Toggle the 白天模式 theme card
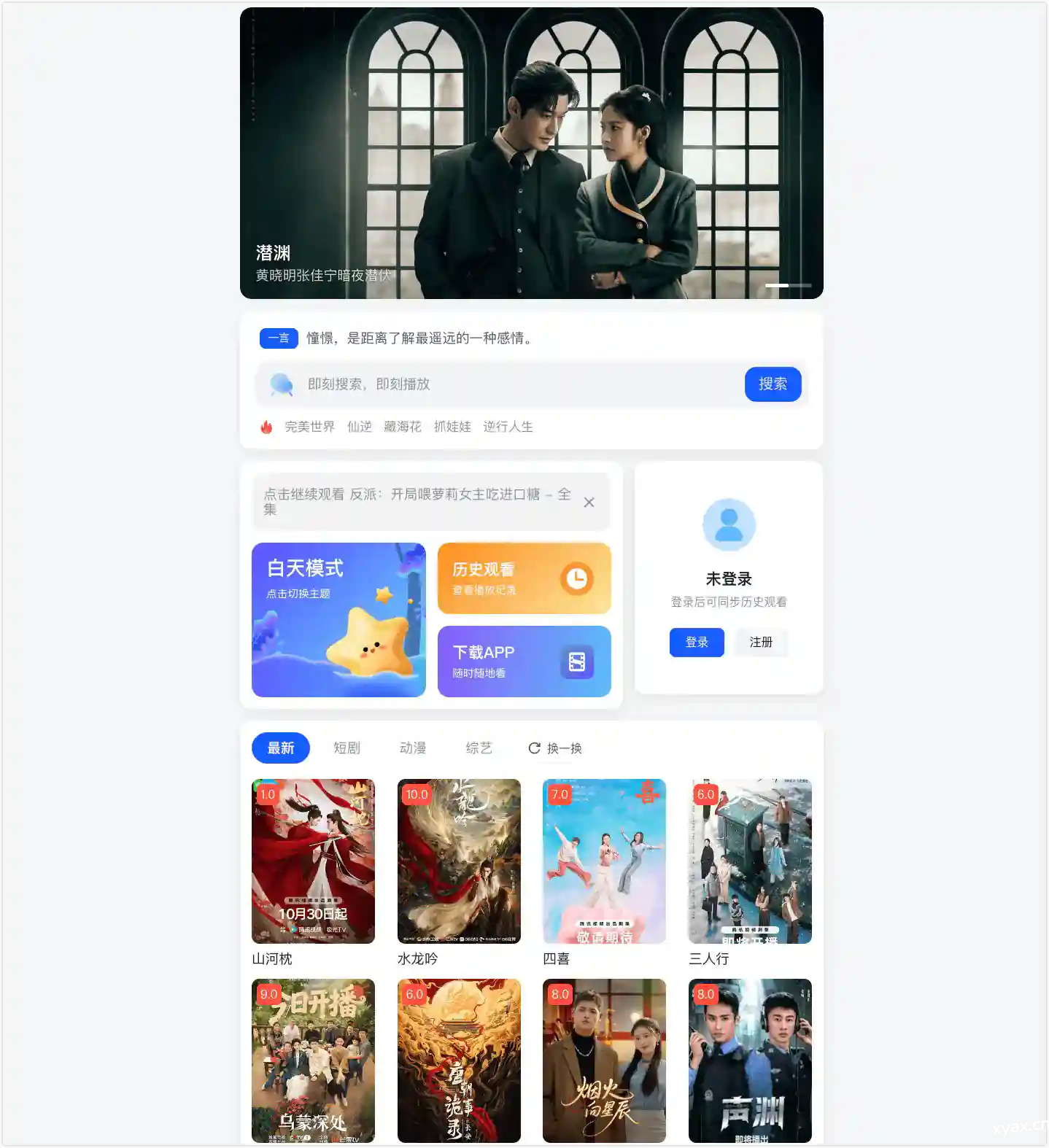1049x1148 pixels. click(x=338, y=620)
